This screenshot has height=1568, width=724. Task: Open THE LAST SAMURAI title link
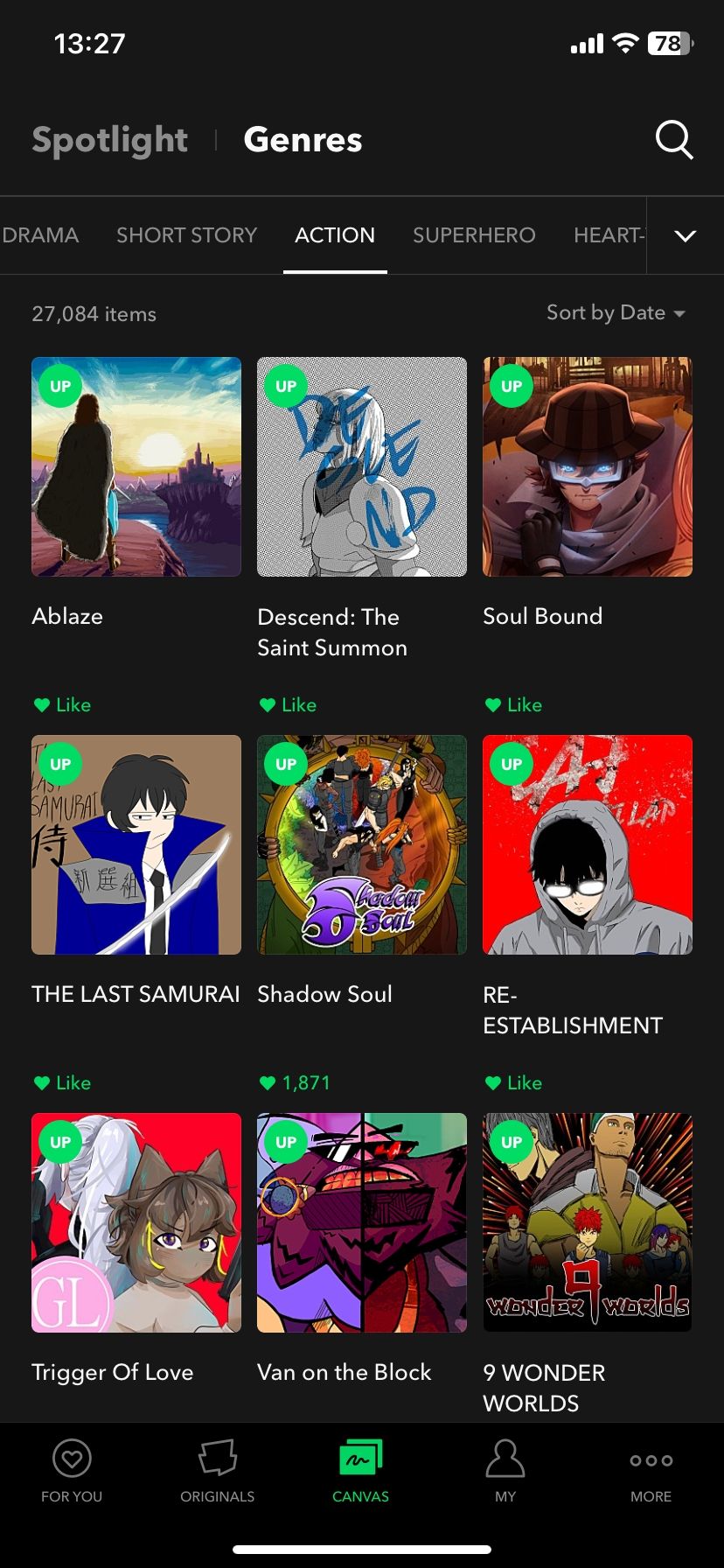tap(136, 994)
